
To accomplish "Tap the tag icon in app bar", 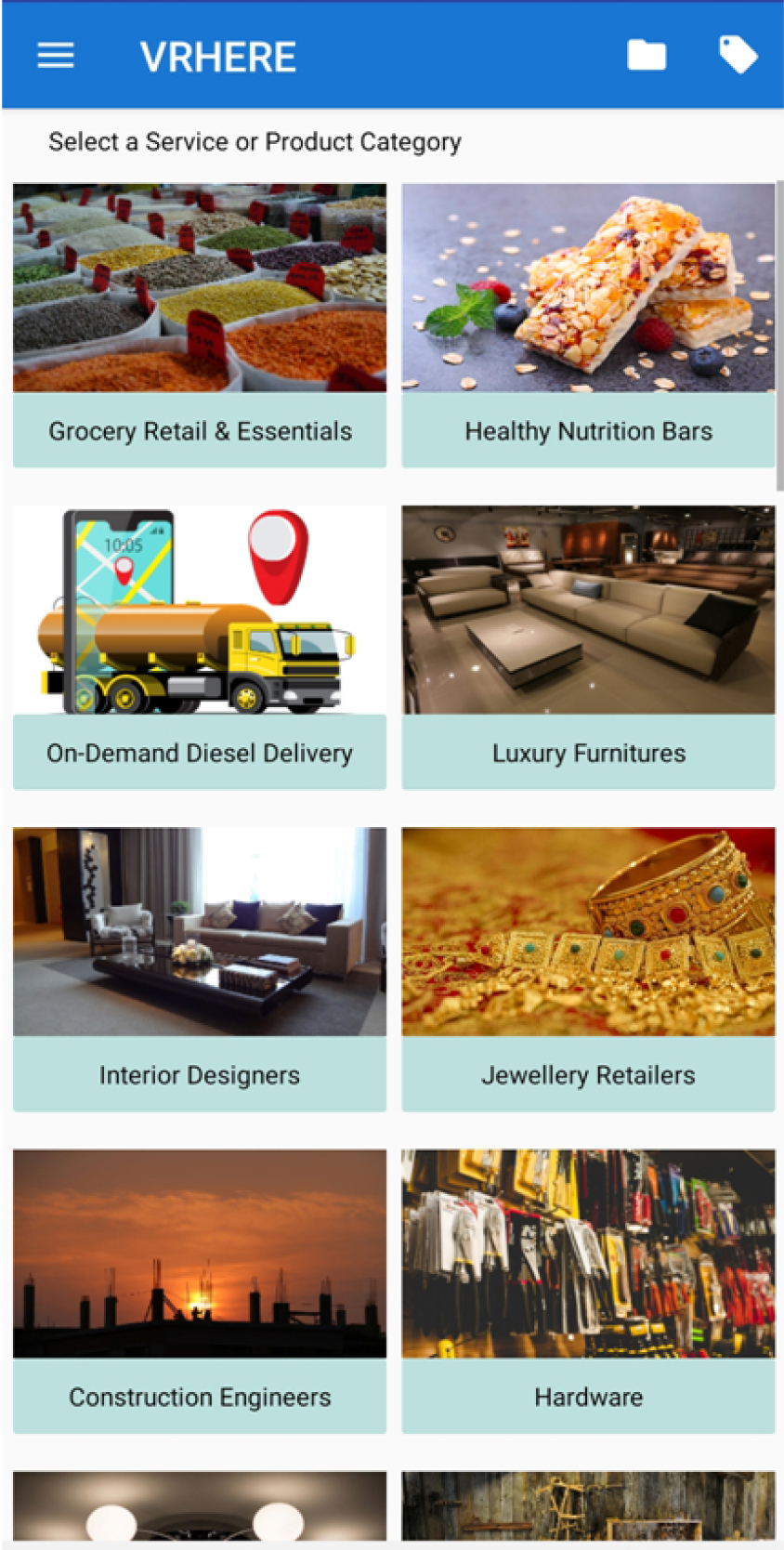I will click(x=738, y=55).
